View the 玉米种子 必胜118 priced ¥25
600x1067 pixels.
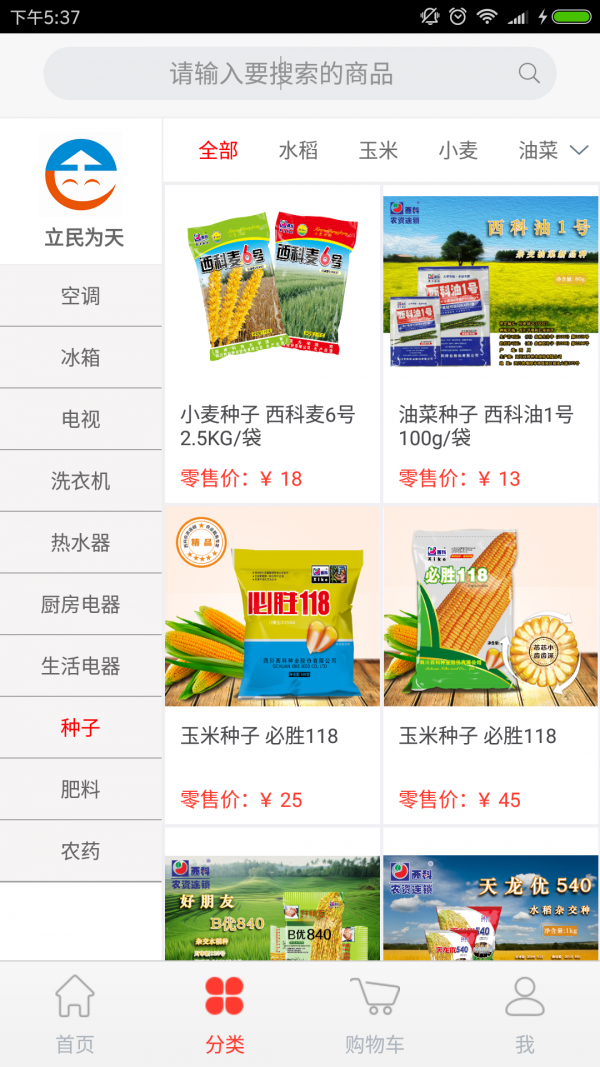pos(272,665)
